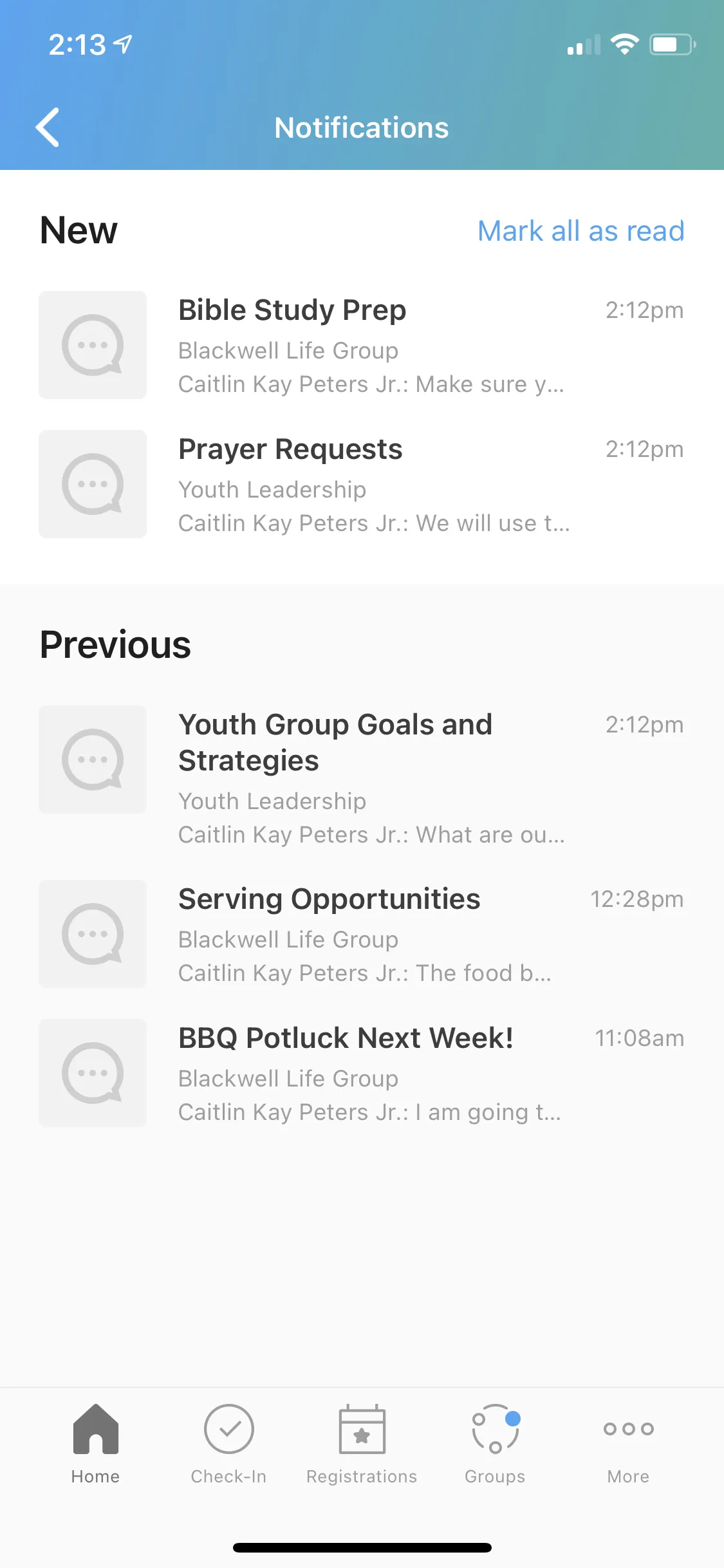Open the Bible Study Prep notification

point(360,346)
